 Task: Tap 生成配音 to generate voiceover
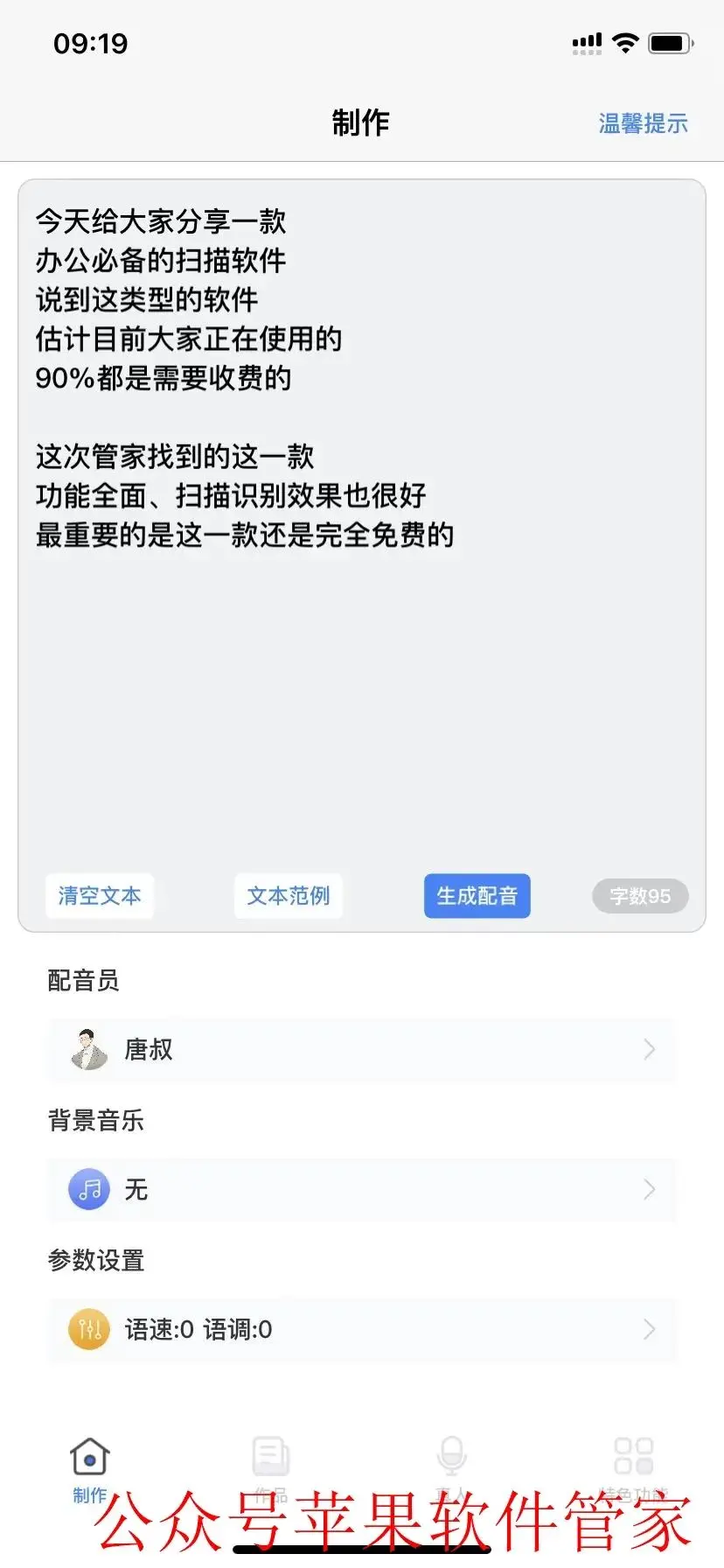[x=477, y=895]
